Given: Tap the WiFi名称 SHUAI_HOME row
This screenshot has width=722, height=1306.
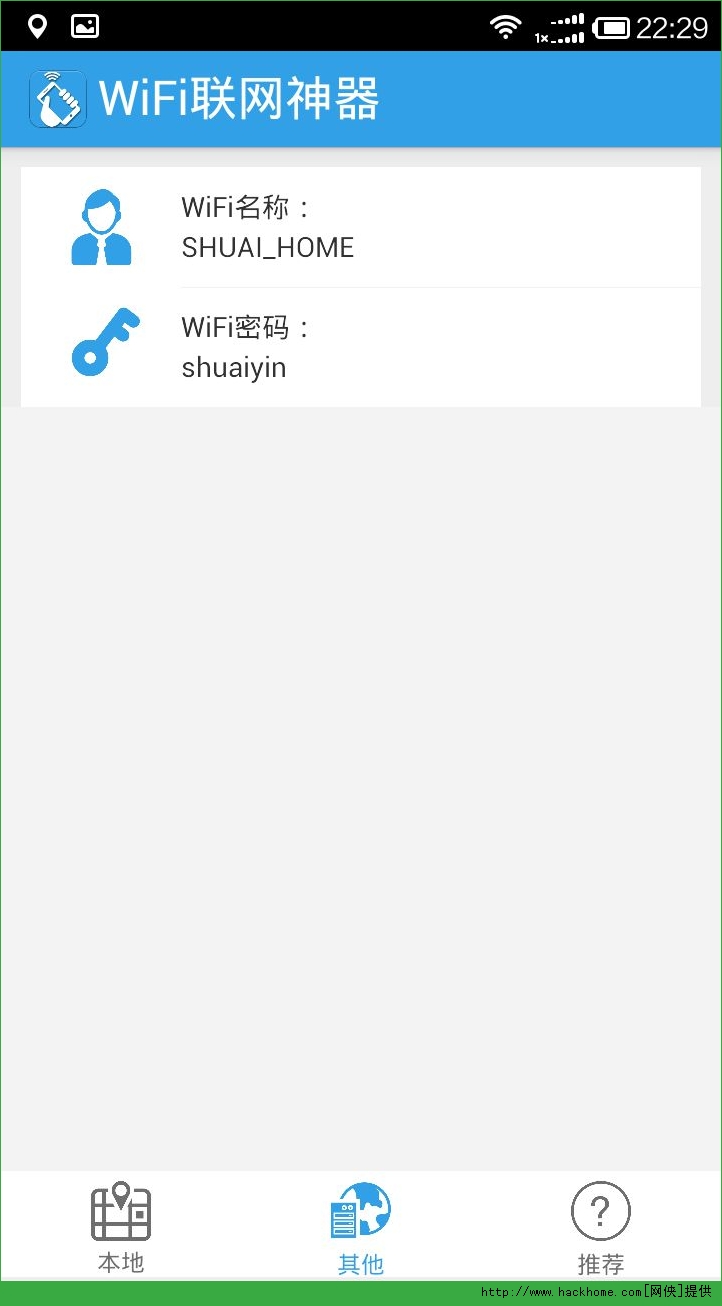Looking at the screenshot, I should tap(360, 228).
